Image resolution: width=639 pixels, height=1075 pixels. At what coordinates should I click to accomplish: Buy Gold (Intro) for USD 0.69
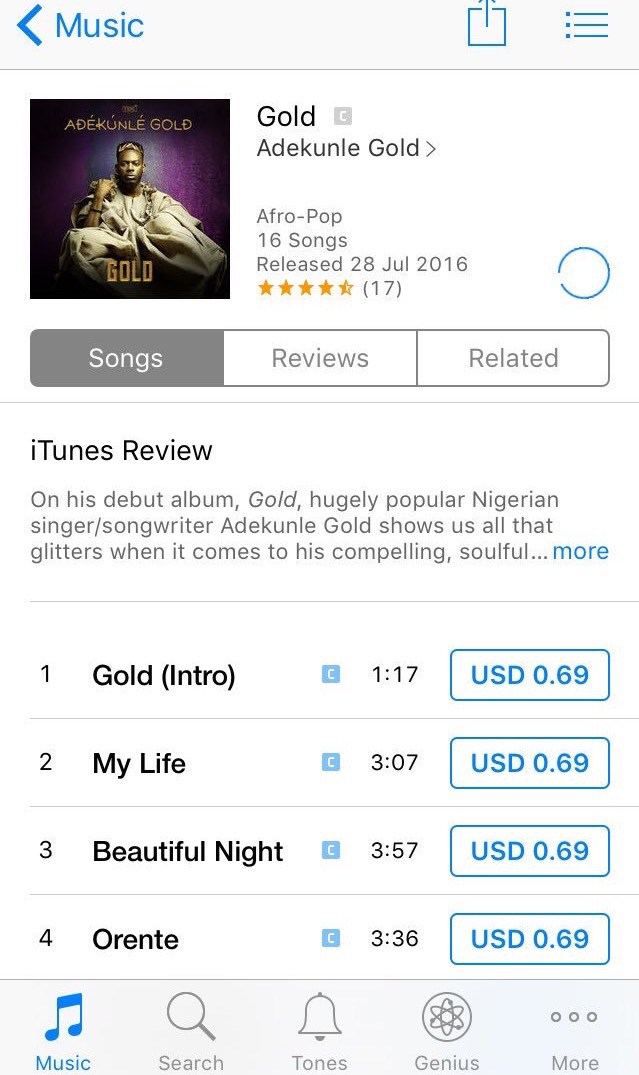click(529, 675)
